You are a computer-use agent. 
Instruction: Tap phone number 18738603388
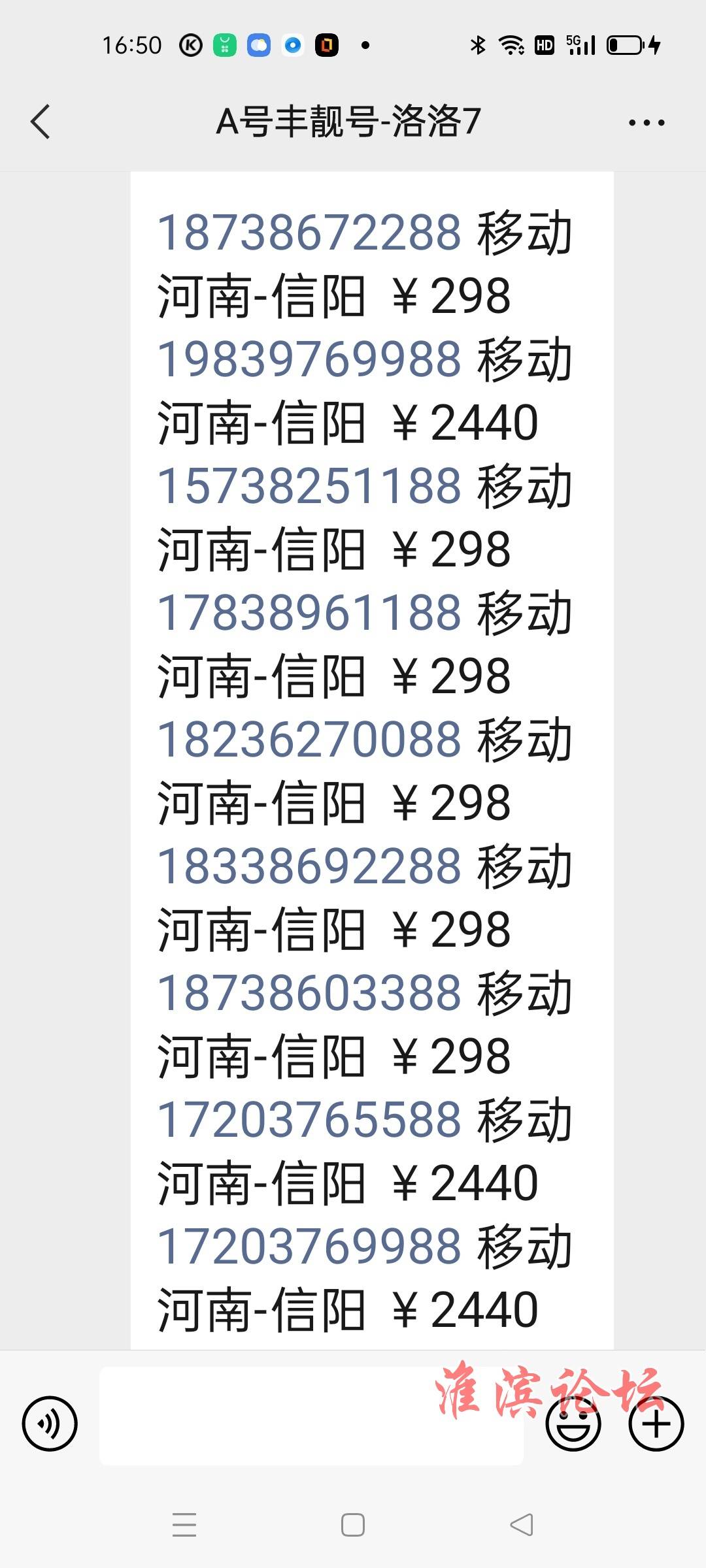(x=309, y=993)
